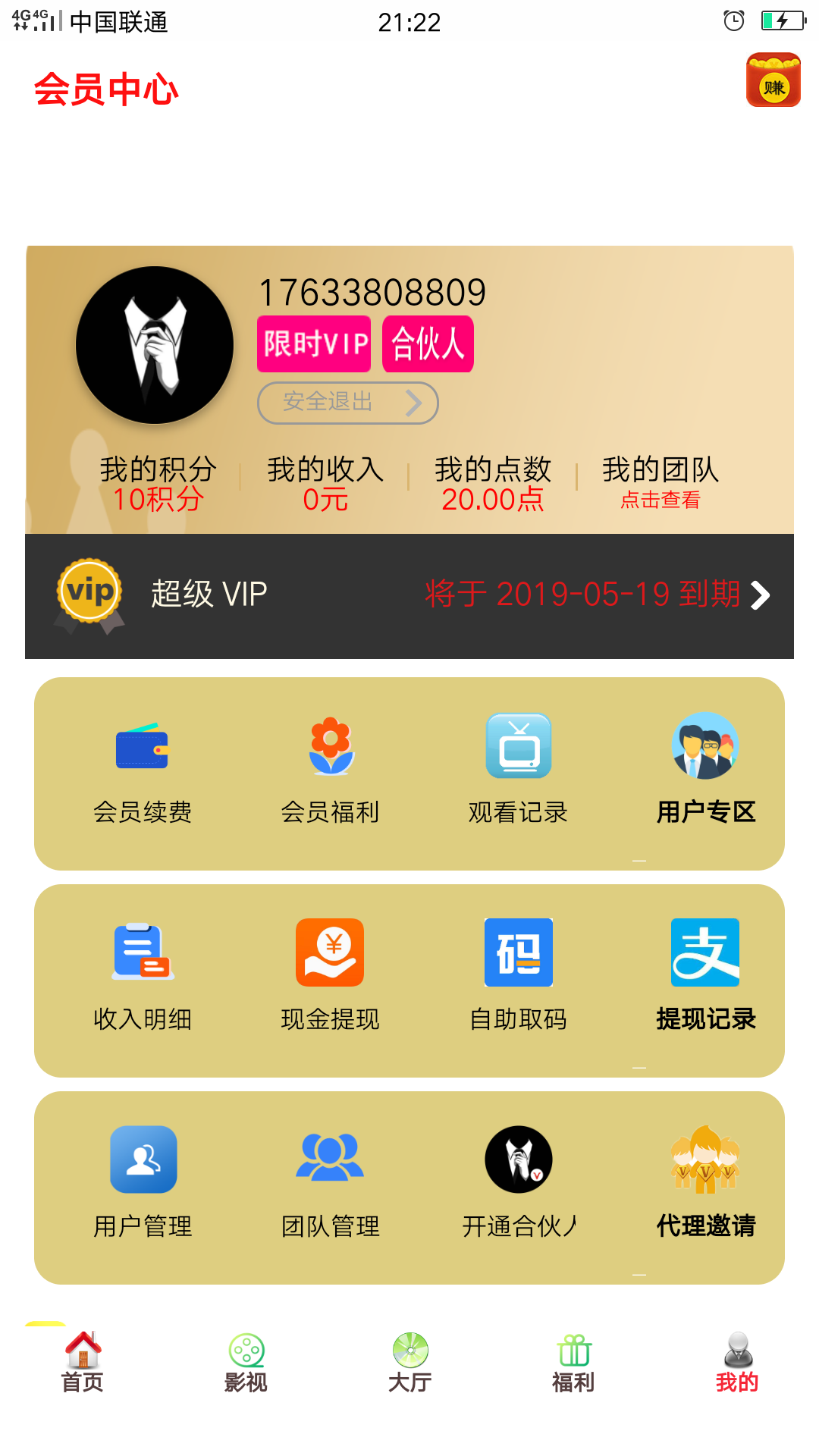The height and width of the screenshot is (1456, 819).
Task: Open 团队管理 team management
Action: tap(330, 1185)
